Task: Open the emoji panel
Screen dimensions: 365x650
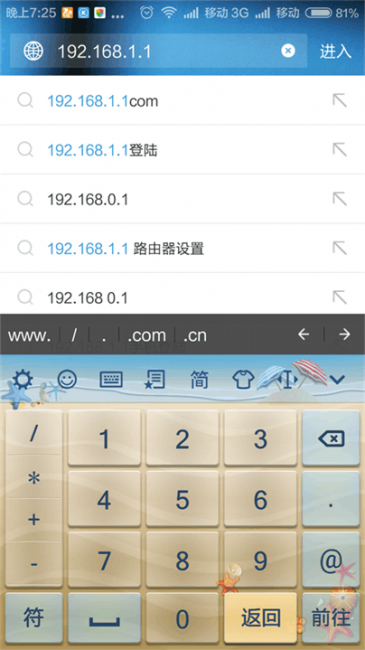Action: [x=67, y=379]
